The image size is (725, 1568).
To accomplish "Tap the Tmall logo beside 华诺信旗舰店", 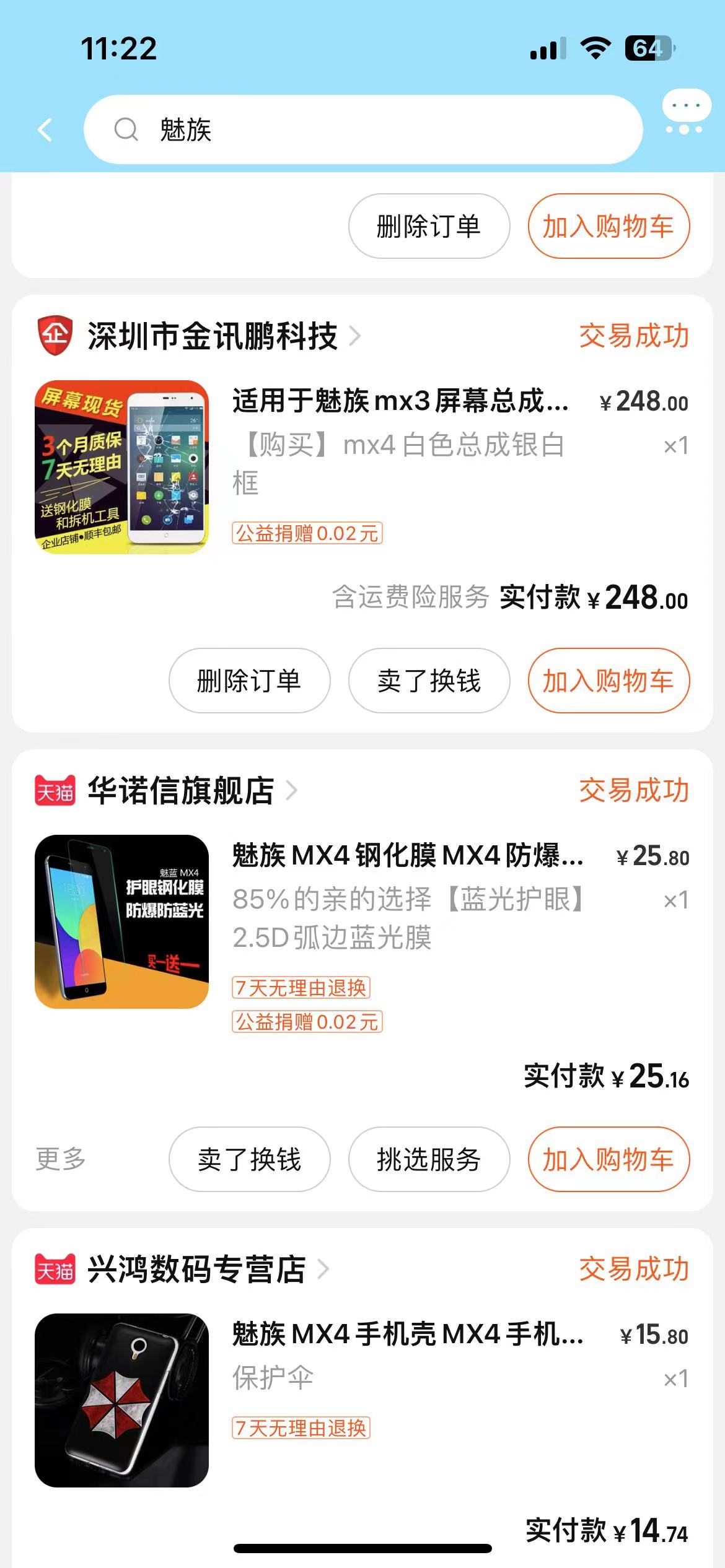I will coord(53,790).
